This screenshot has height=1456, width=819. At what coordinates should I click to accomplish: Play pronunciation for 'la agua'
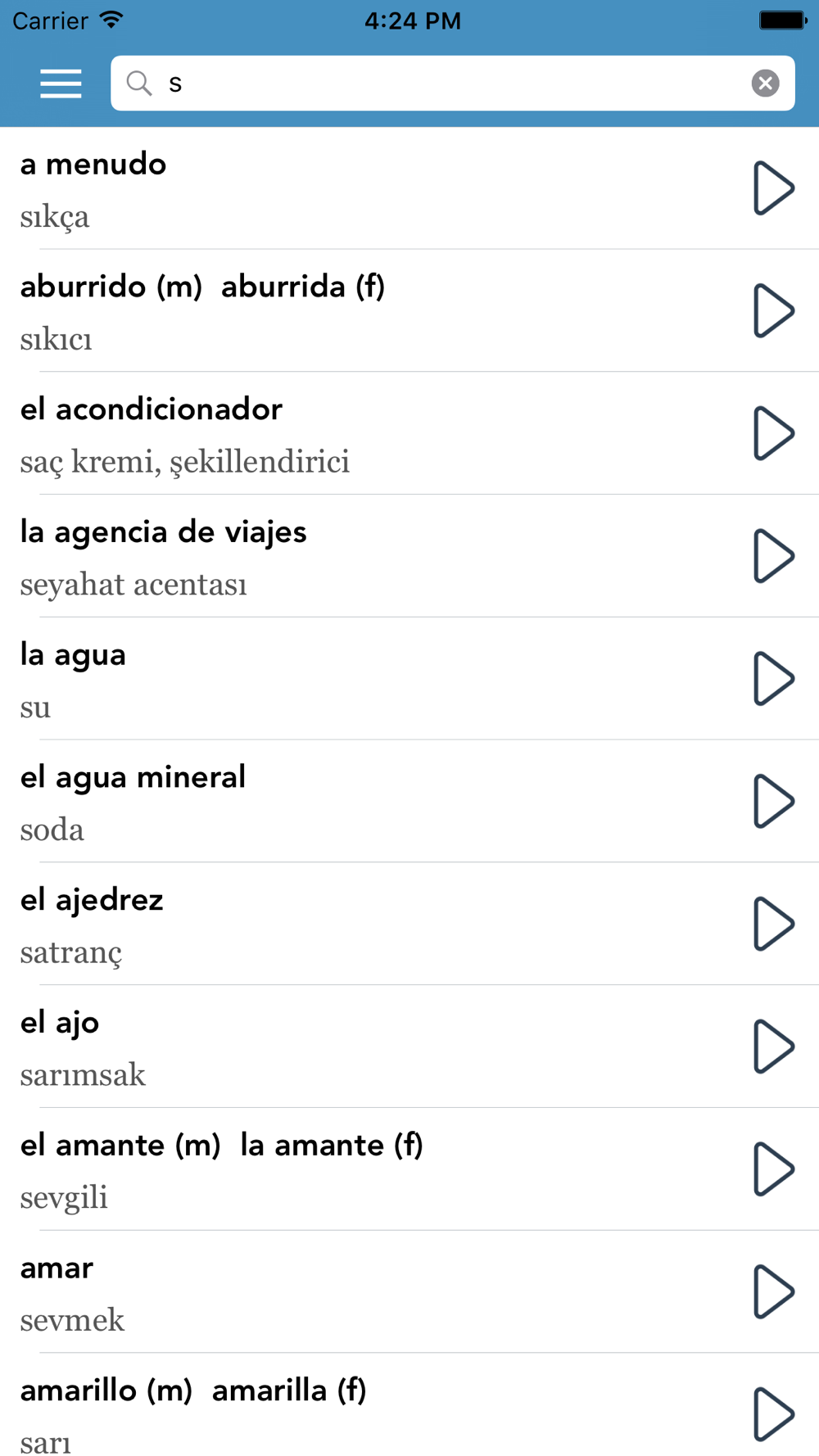coord(773,679)
